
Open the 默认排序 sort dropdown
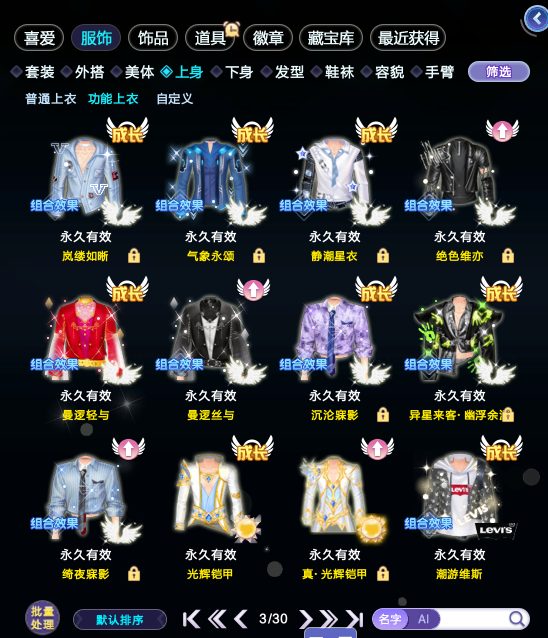pyautogui.click(x=120, y=620)
